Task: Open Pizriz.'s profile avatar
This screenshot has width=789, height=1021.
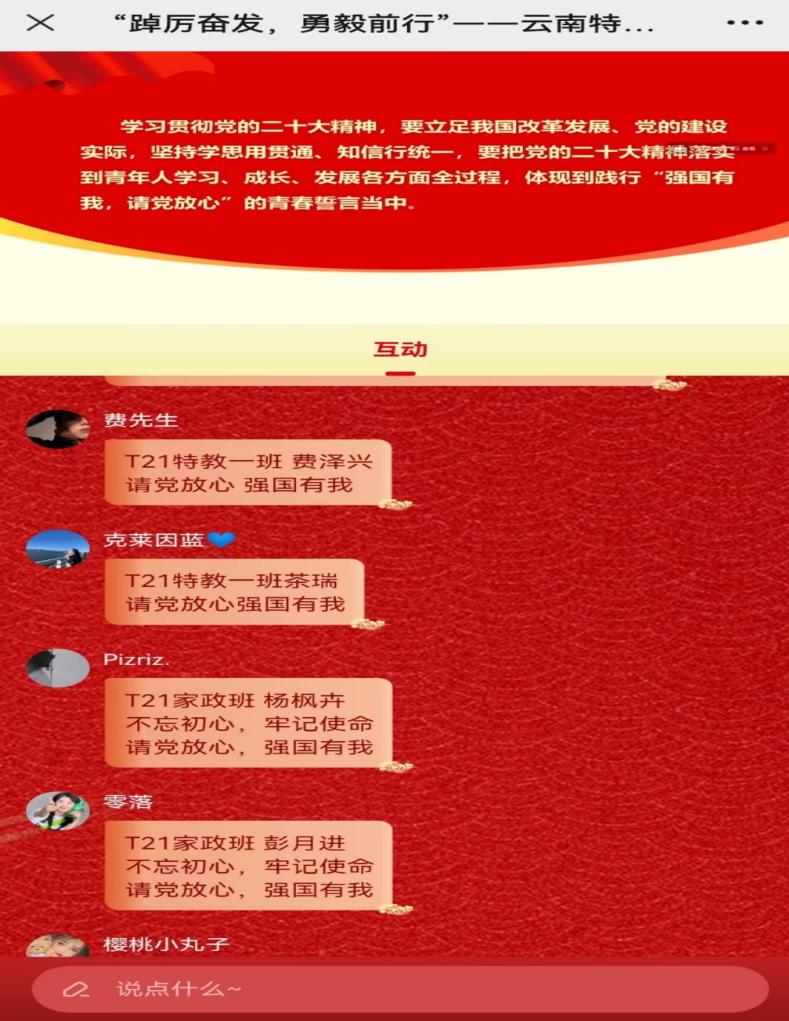Action: [x=57, y=668]
